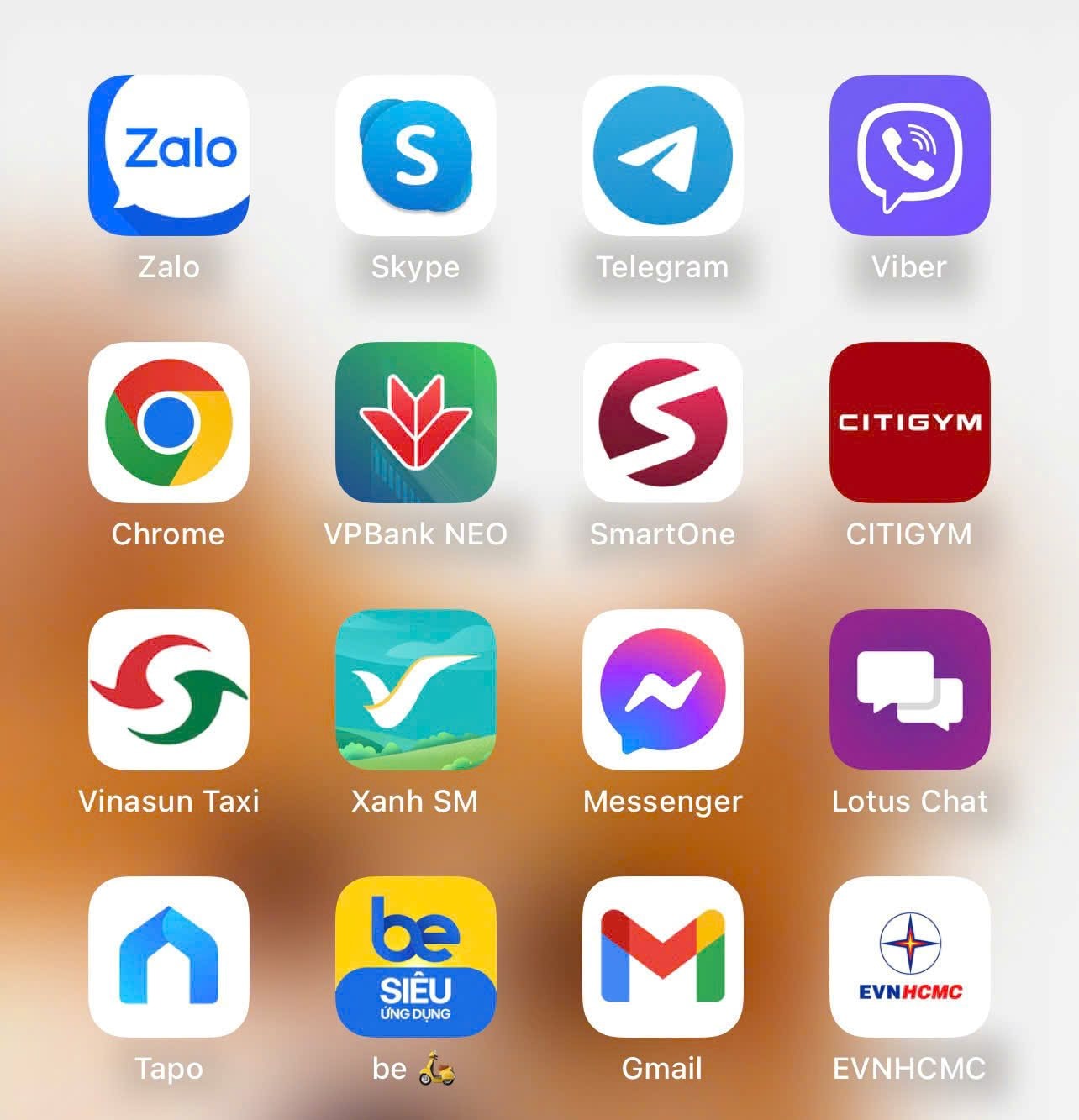This screenshot has height=1120, width=1079.
Task: Launch Skype
Action: tap(415, 155)
